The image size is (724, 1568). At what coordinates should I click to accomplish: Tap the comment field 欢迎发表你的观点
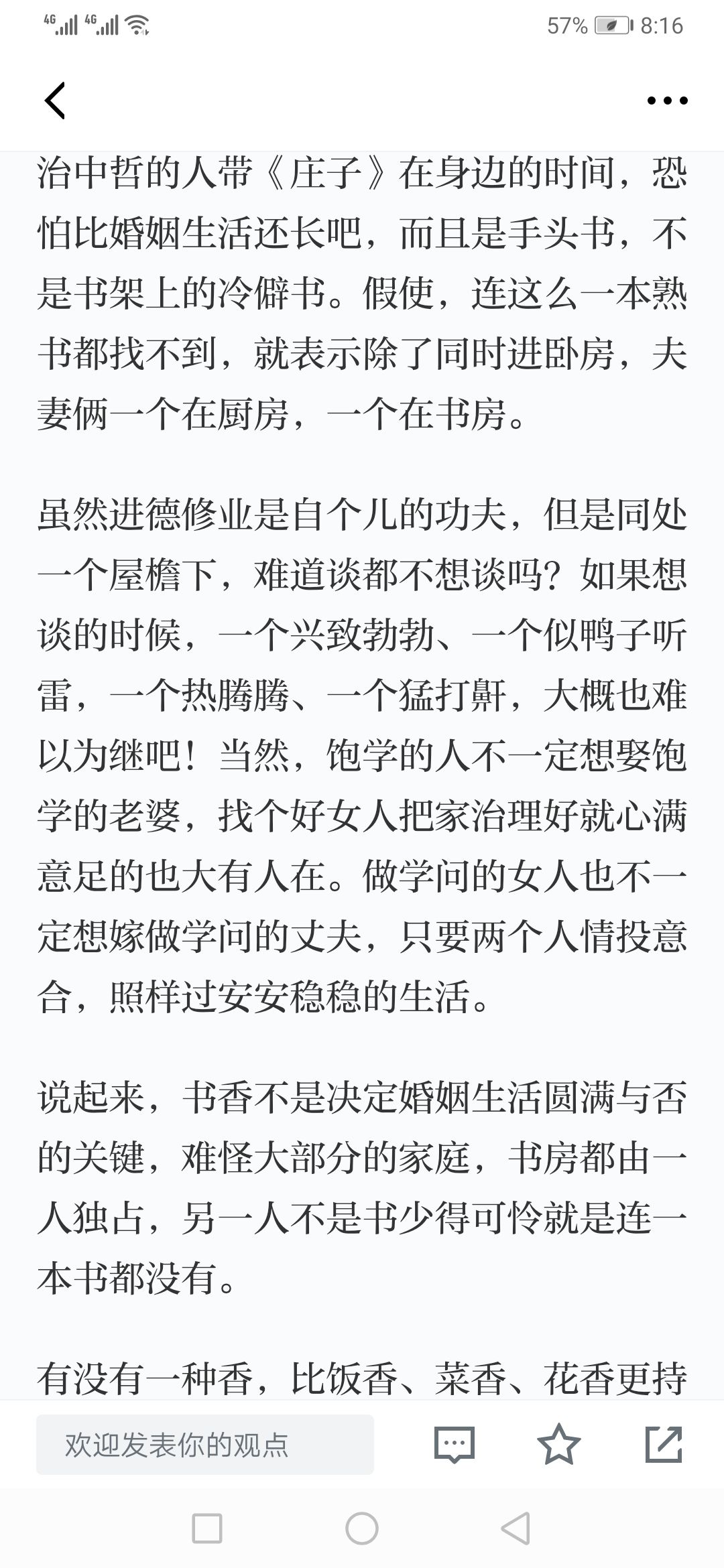pos(205,1444)
